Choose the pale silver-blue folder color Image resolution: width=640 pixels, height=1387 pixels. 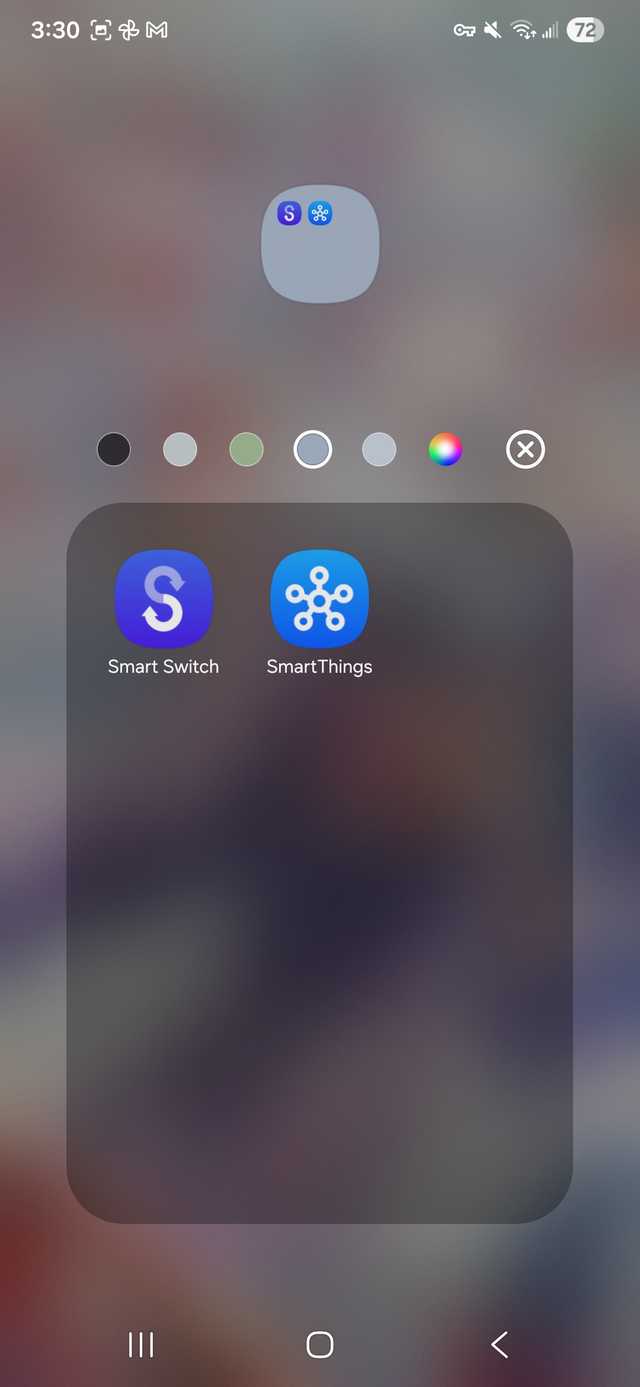pyautogui.click(x=379, y=450)
